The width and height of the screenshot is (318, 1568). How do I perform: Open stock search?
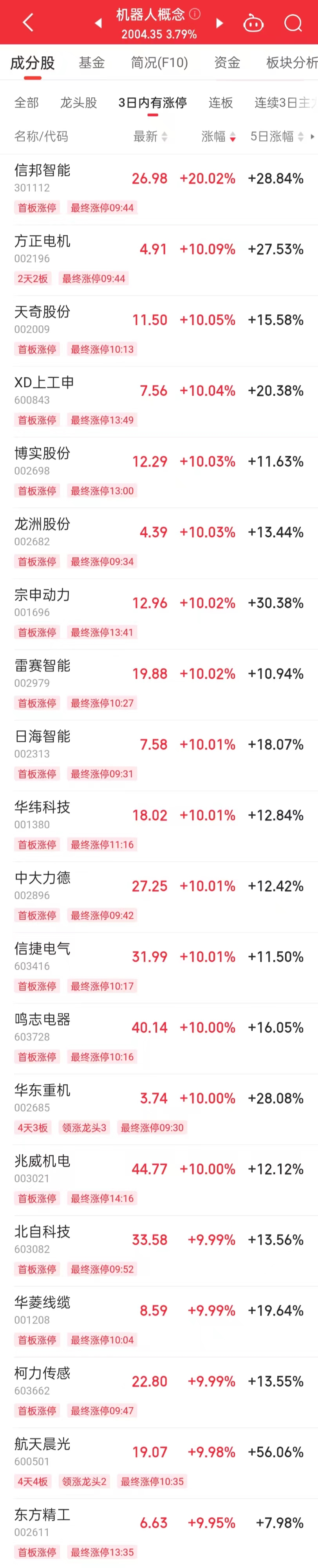[x=293, y=23]
